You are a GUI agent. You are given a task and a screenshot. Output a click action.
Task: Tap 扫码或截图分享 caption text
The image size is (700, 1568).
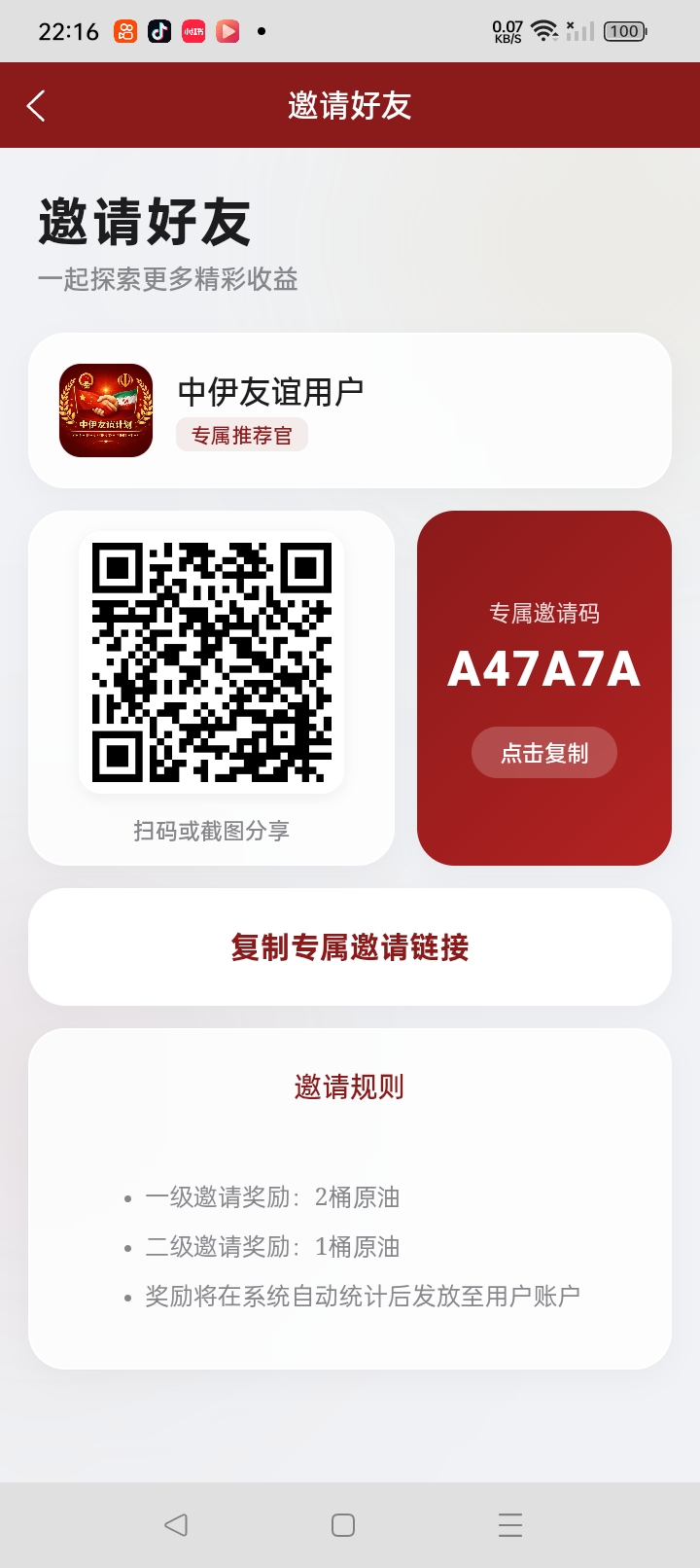214,831
